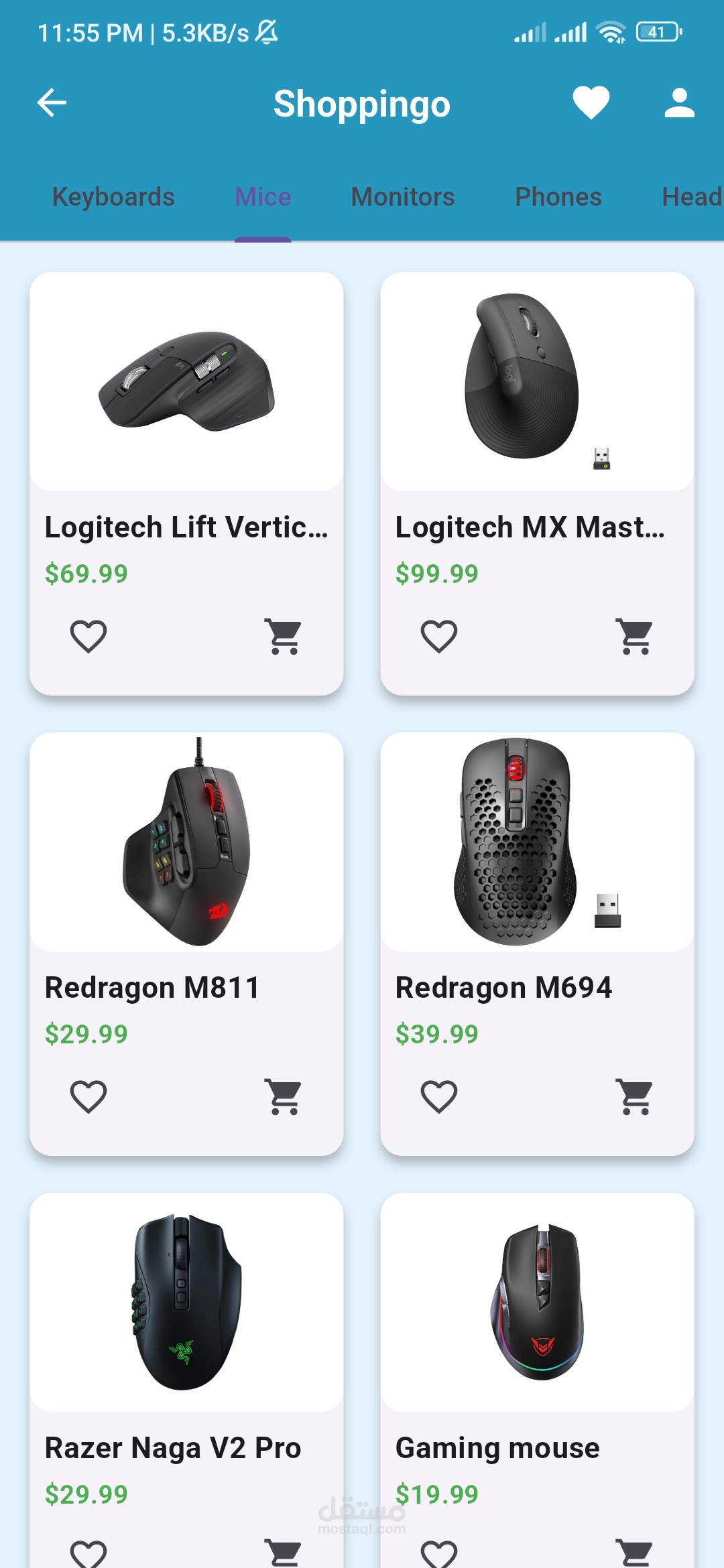This screenshot has width=724, height=1568.
Task: Add Redragon M694 to cart
Action: [x=635, y=1096]
